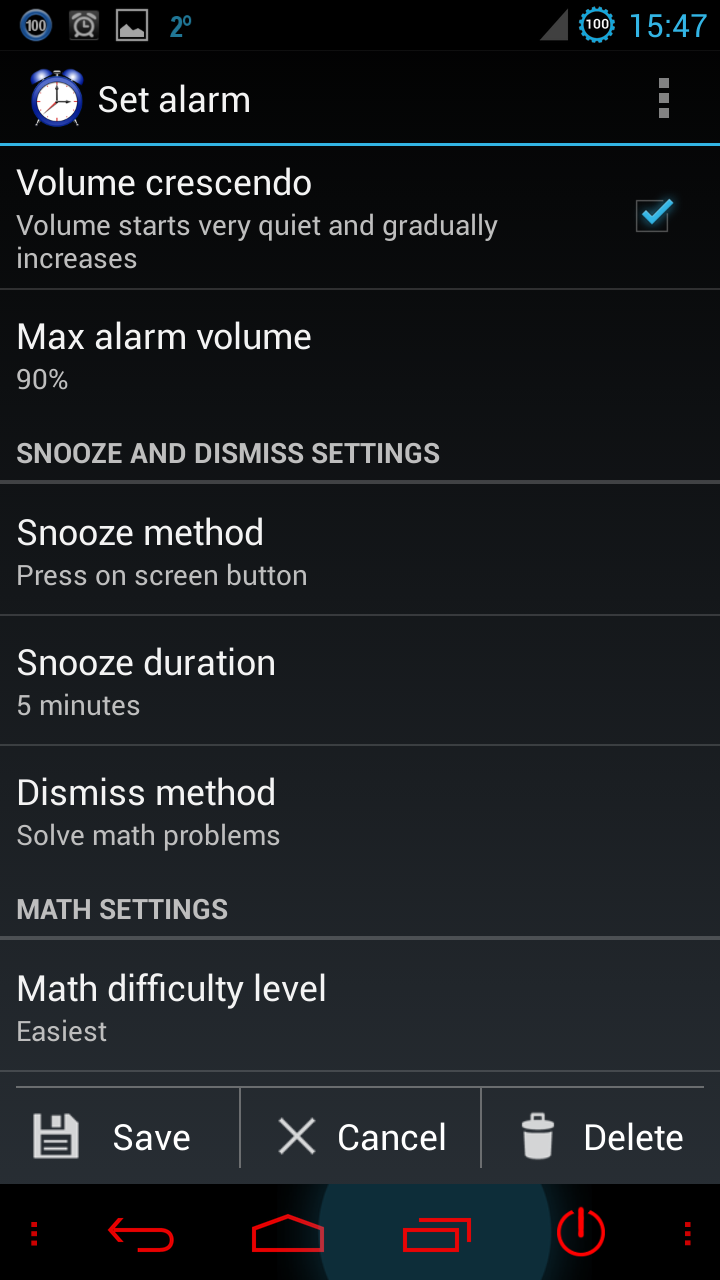The image size is (720, 1280).
Task: Tap the red dots menu at bottom left
Action: (x=33, y=1233)
